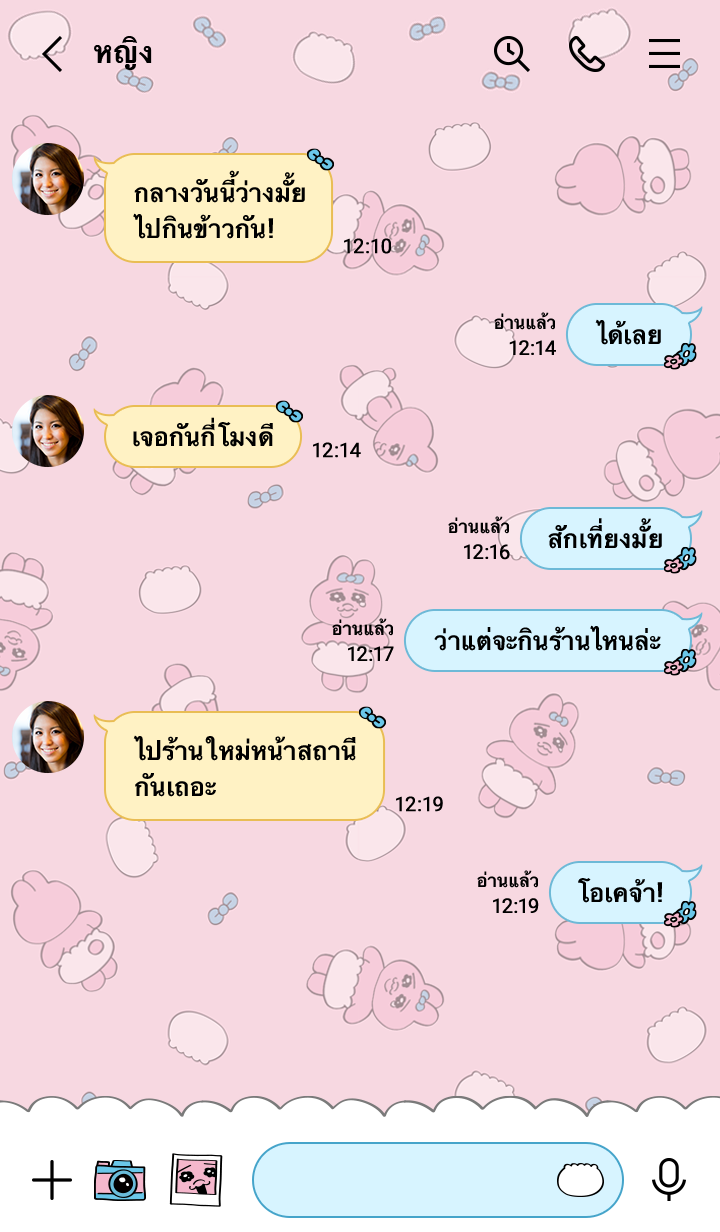Image resolution: width=720 pixels, height=1232 pixels.
Task: Open the photo gallery picker
Action: click(196, 1180)
